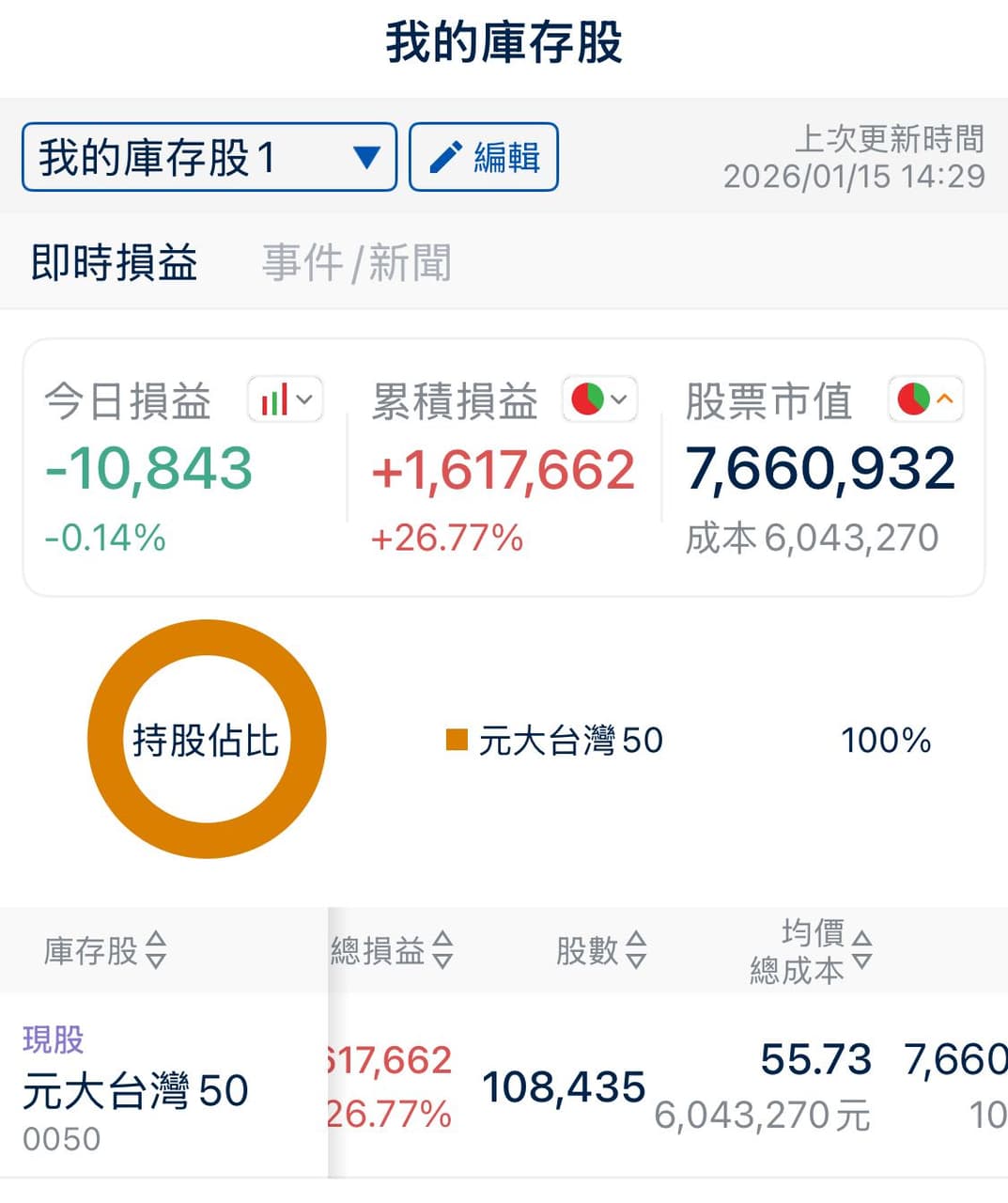
Task: Open the 我的庫存股1 portfolio dropdown
Action: click(209, 157)
